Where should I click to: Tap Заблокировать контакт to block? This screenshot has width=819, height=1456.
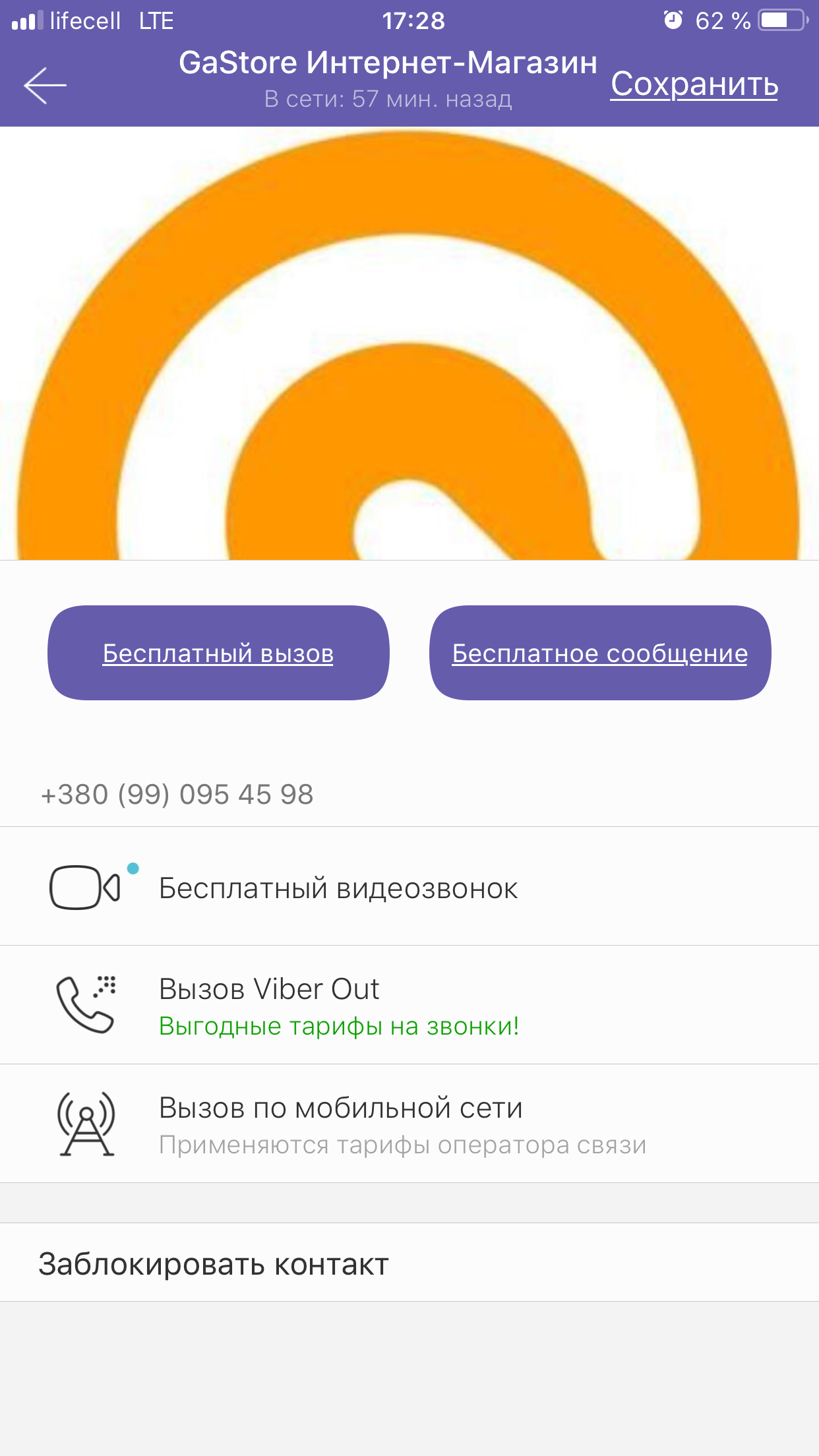pos(214,1263)
